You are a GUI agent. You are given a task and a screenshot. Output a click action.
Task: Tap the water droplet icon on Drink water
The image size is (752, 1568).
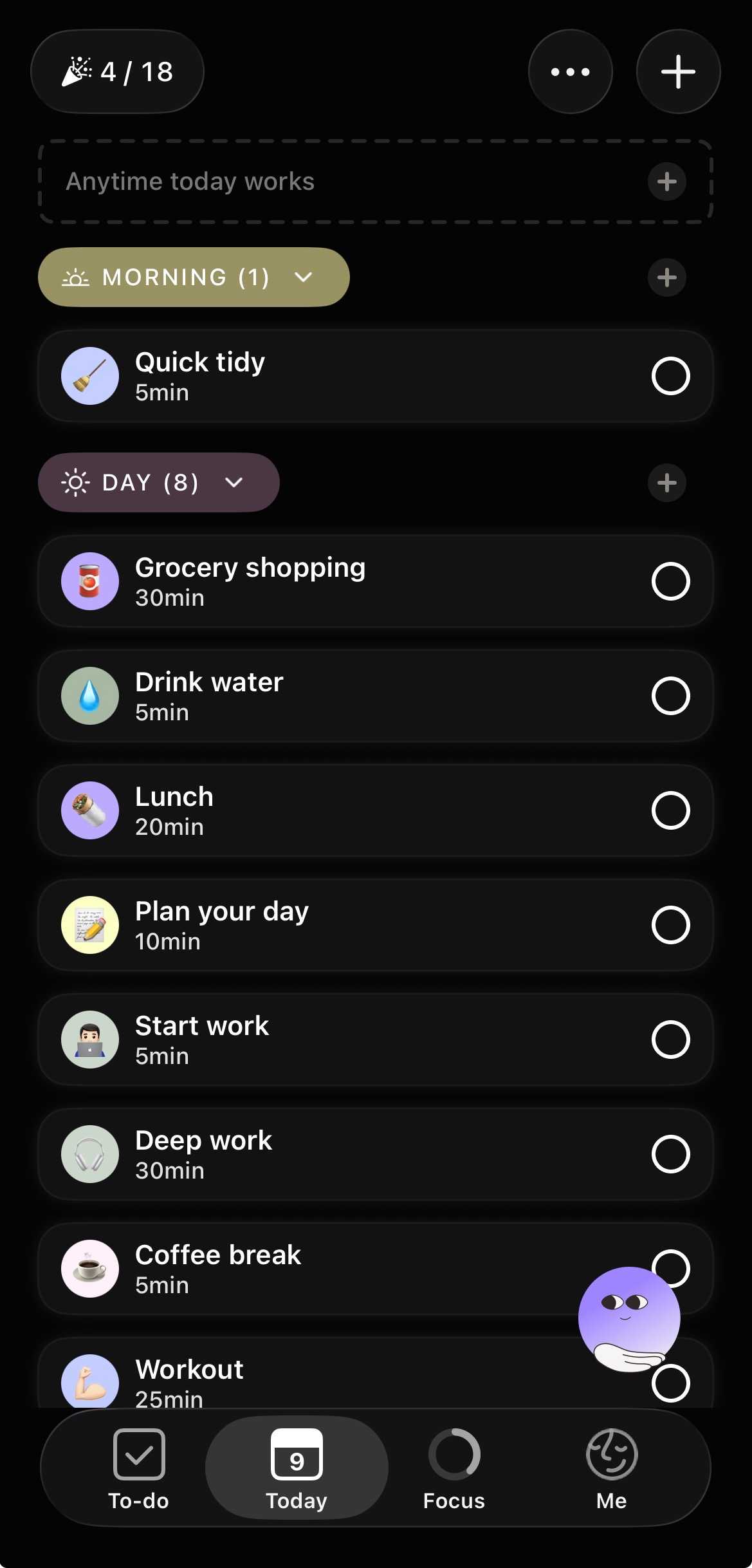(x=90, y=695)
